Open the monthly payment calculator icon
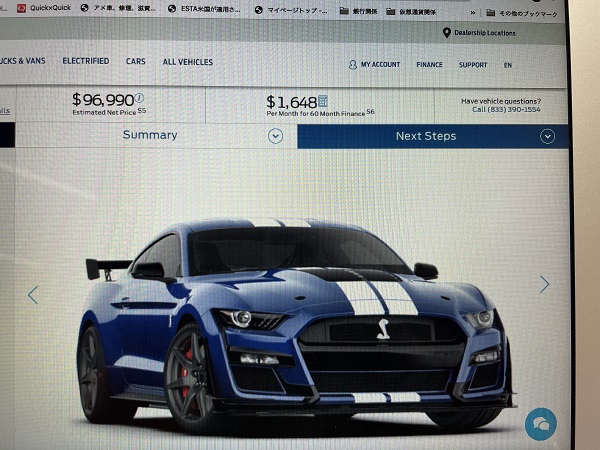The width and height of the screenshot is (600, 450). (x=323, y=101)
